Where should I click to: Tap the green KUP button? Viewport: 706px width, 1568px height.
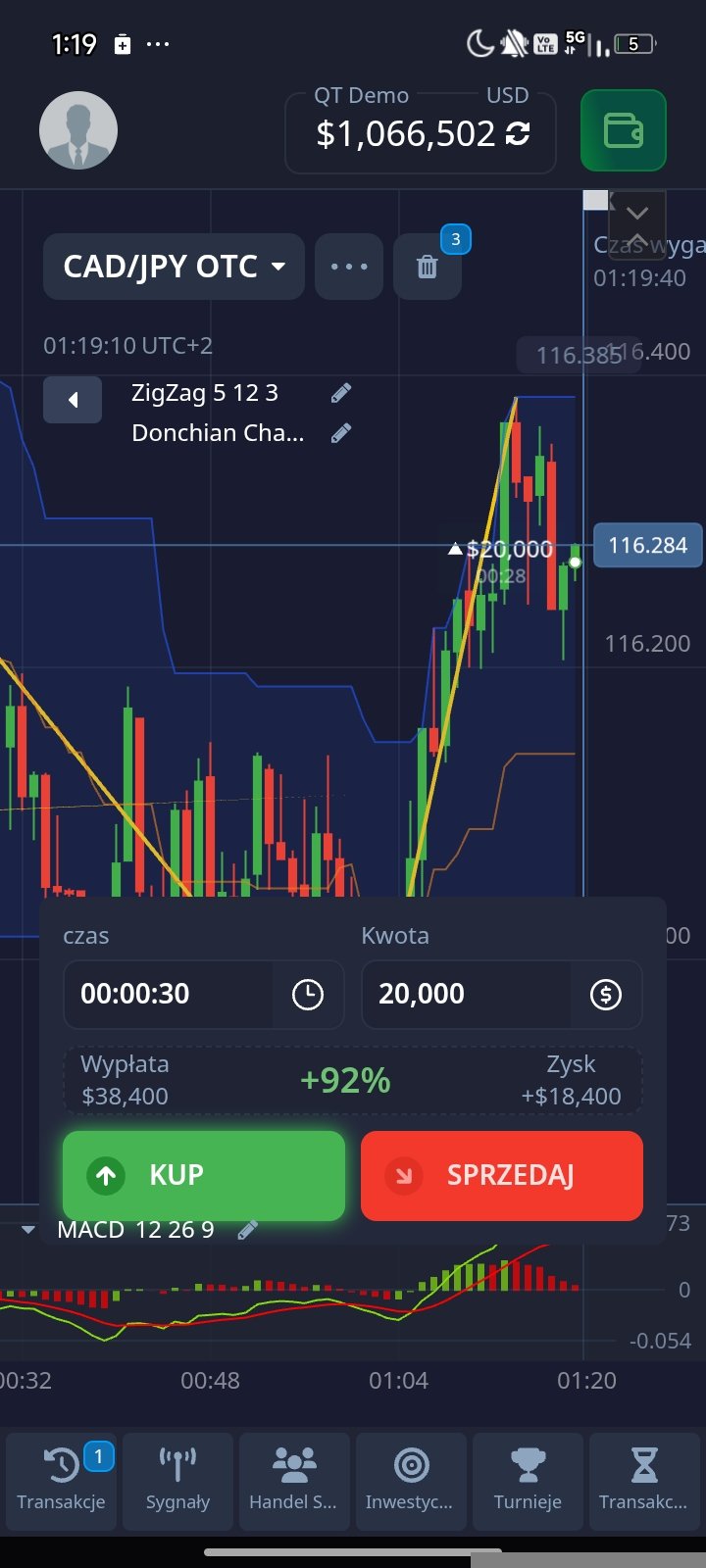pos(204,1176)
